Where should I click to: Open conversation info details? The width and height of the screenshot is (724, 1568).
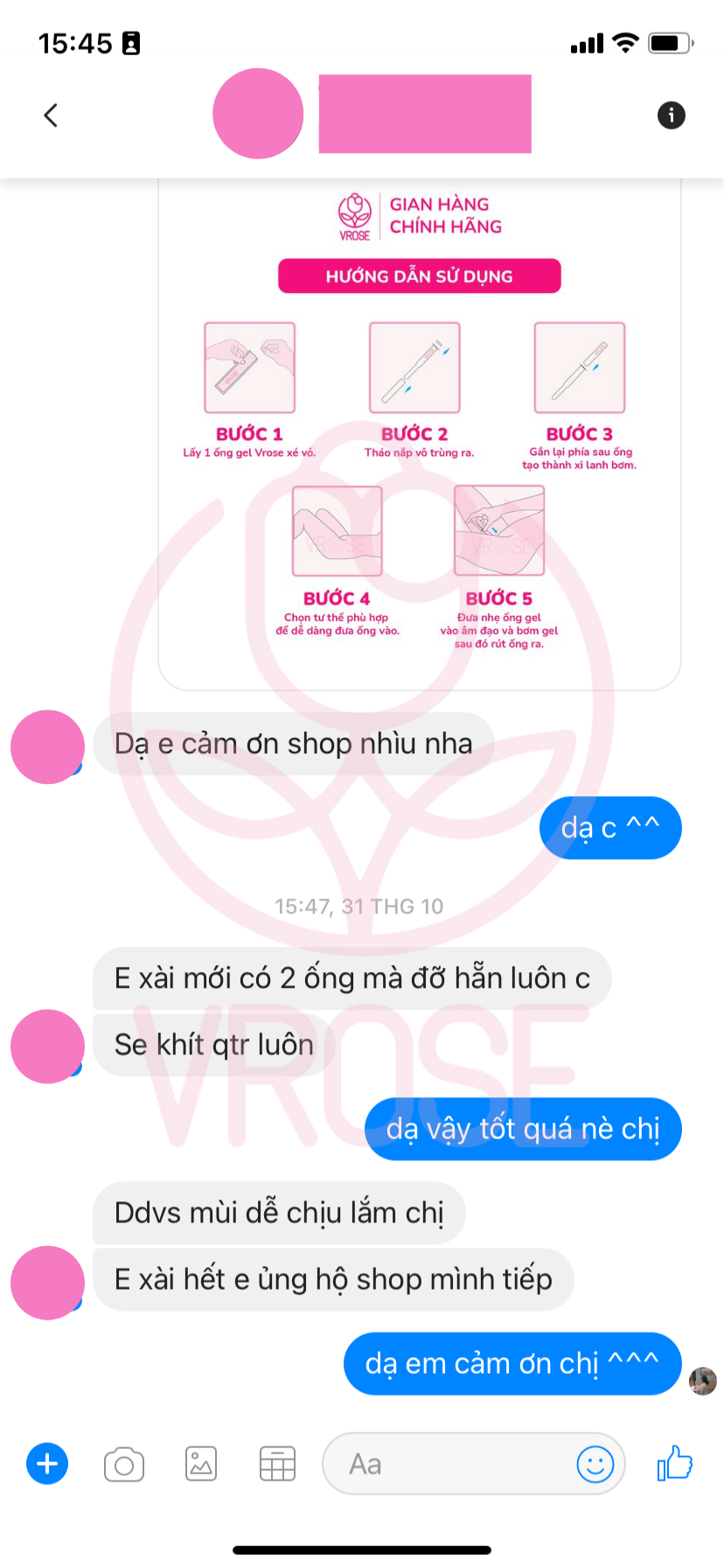click(671, 115)
